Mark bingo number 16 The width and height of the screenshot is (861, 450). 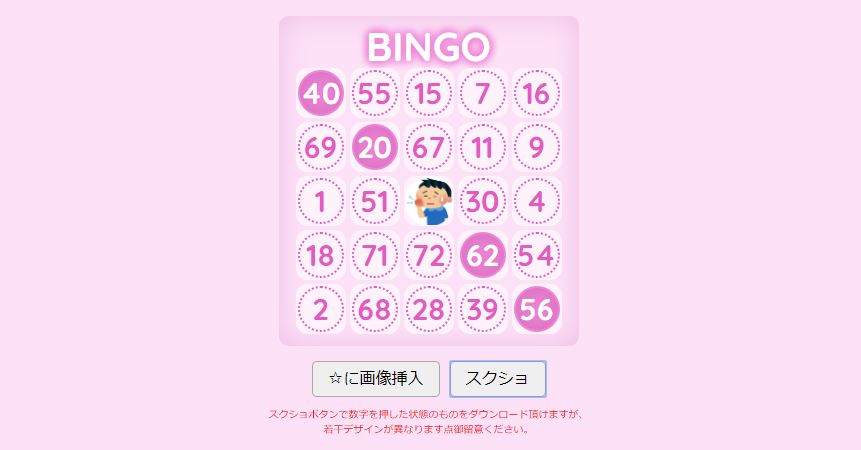pyautogui.click(x=536, y=94)
